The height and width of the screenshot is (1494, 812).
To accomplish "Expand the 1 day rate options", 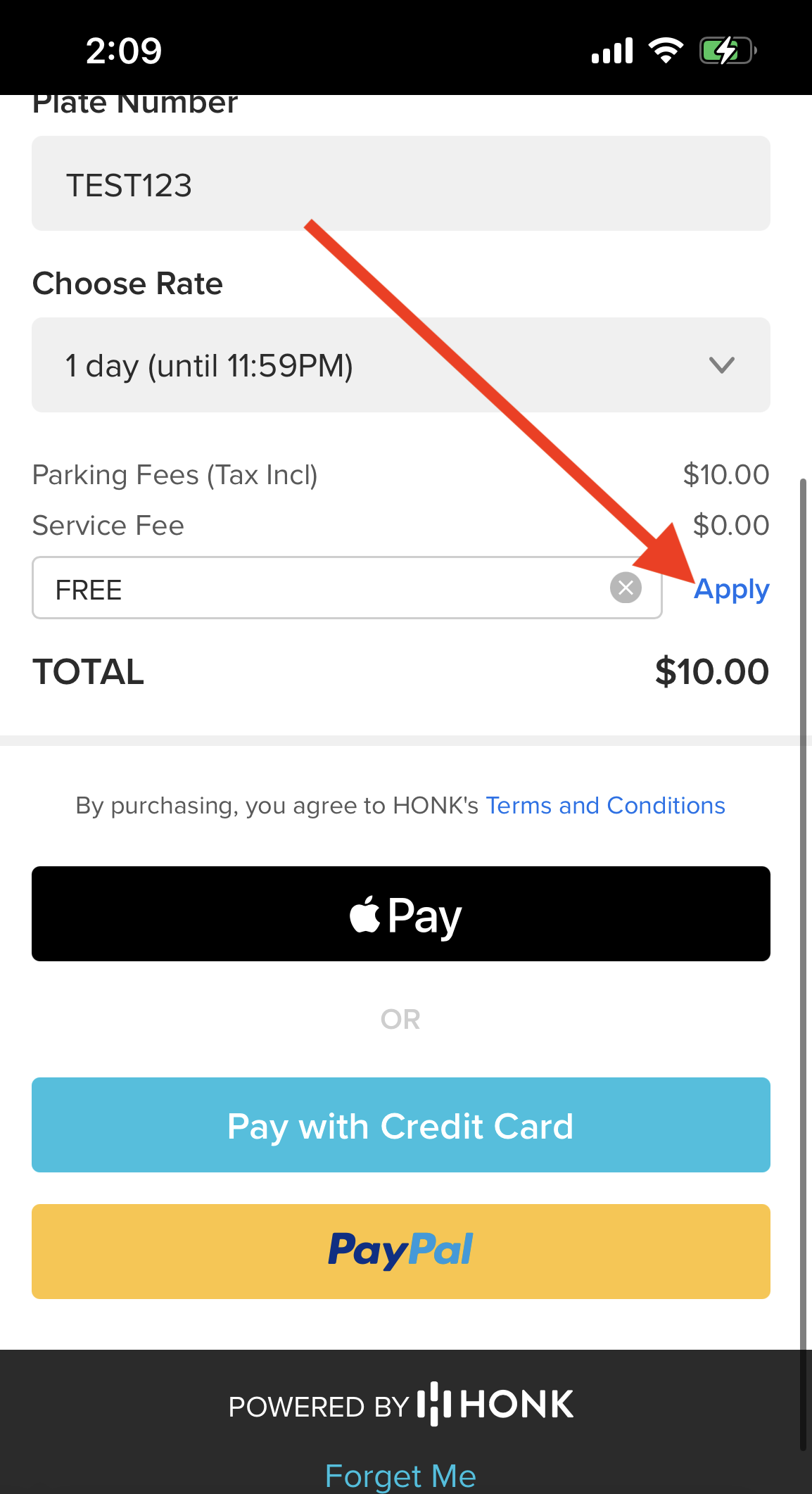I will tap(400, 365).
